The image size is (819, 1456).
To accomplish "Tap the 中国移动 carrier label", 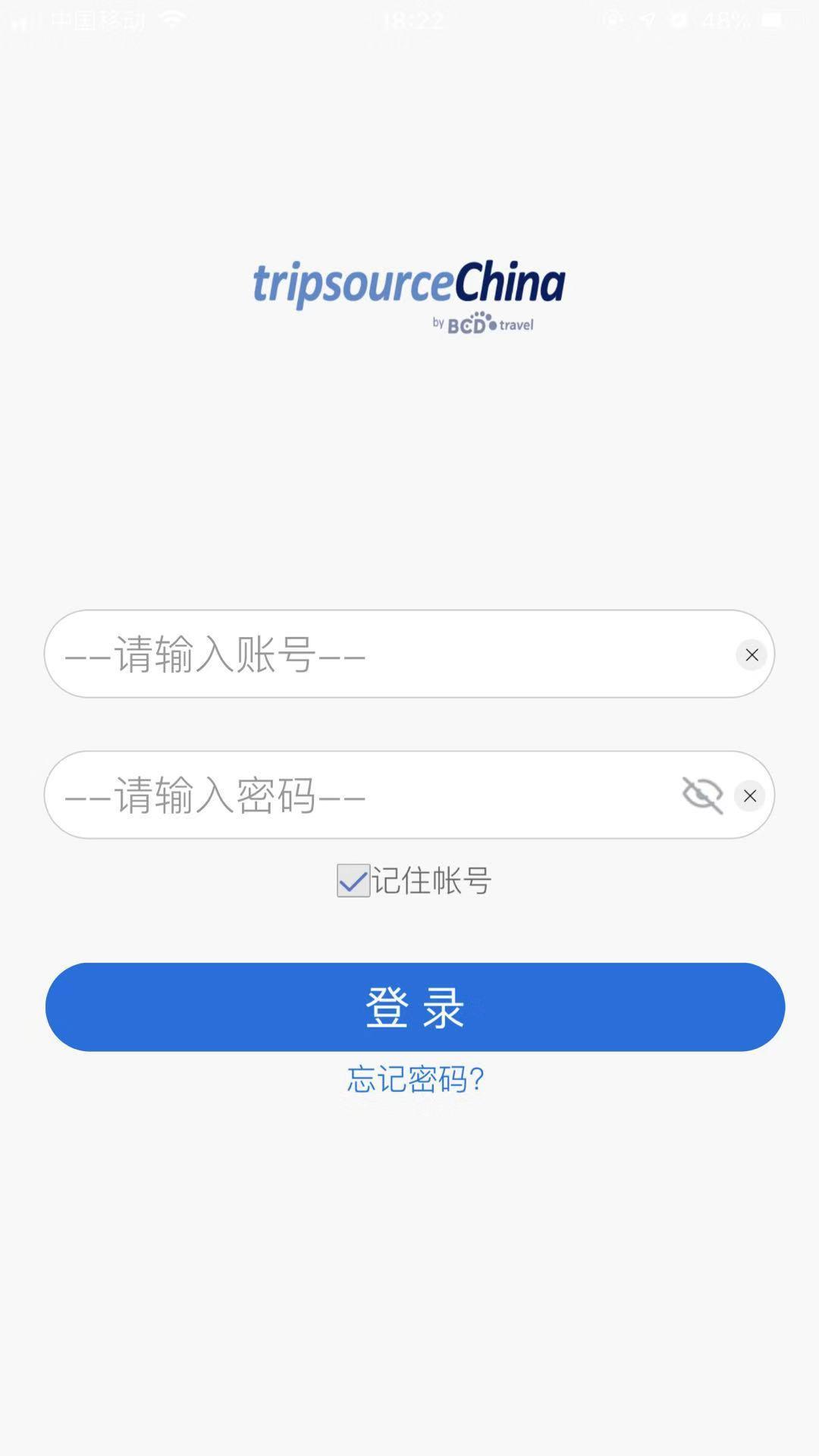I will point(97,20).
